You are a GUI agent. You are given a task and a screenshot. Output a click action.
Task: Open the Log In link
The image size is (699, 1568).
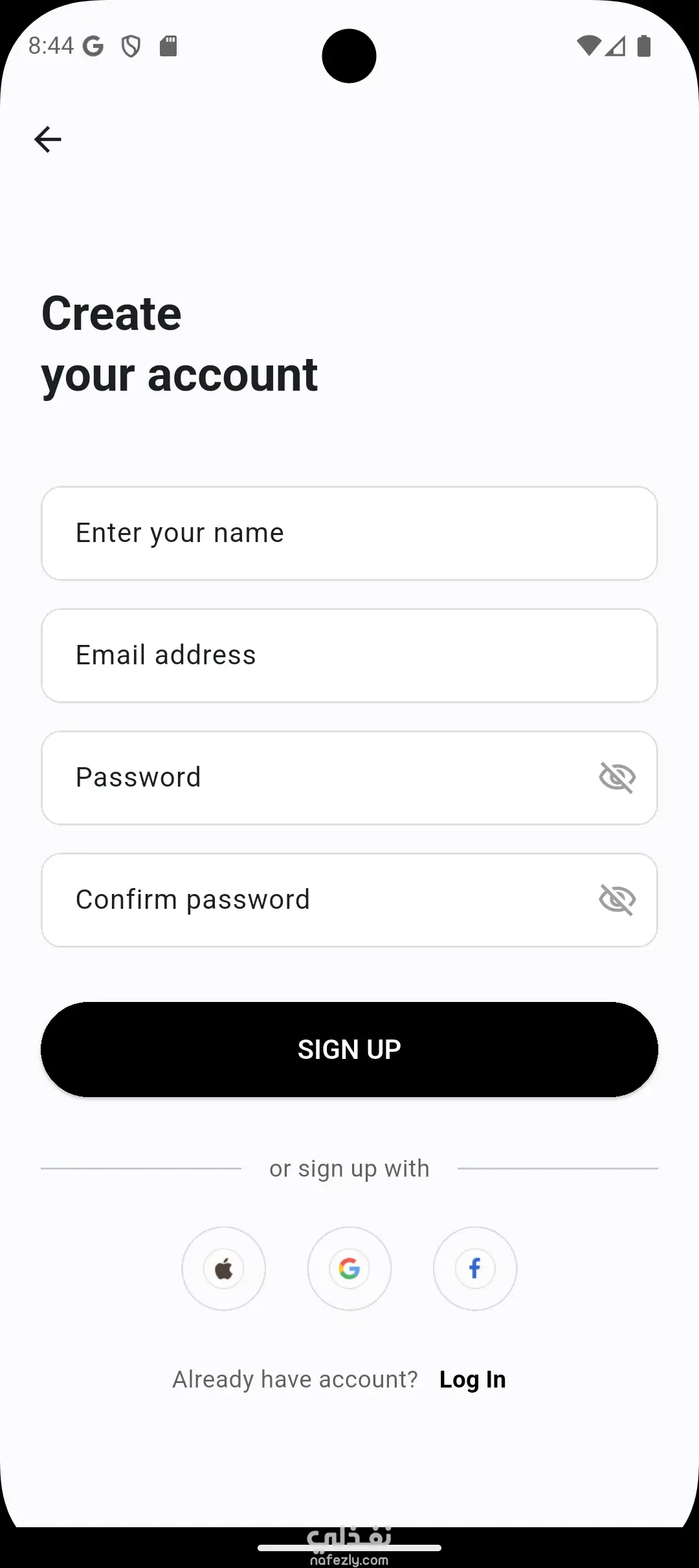click(x=472, y=1380)
